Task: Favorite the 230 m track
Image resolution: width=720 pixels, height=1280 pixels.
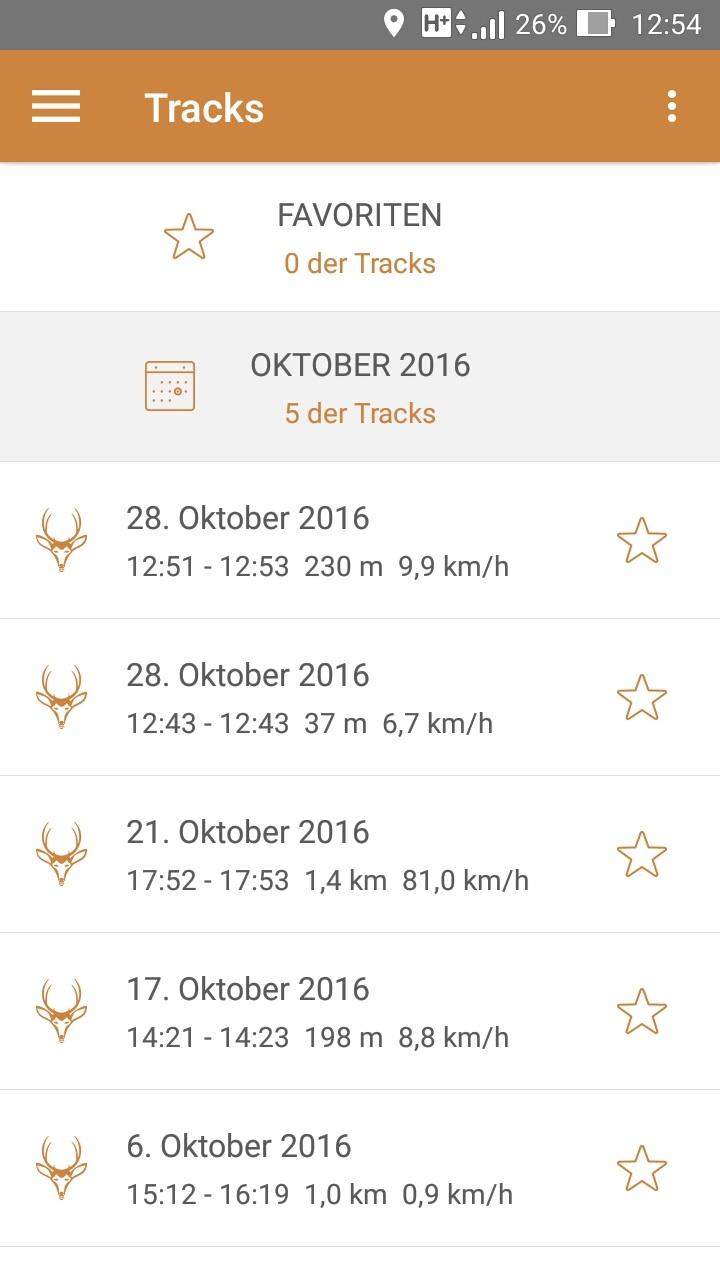Action: [x=641, y=541]
